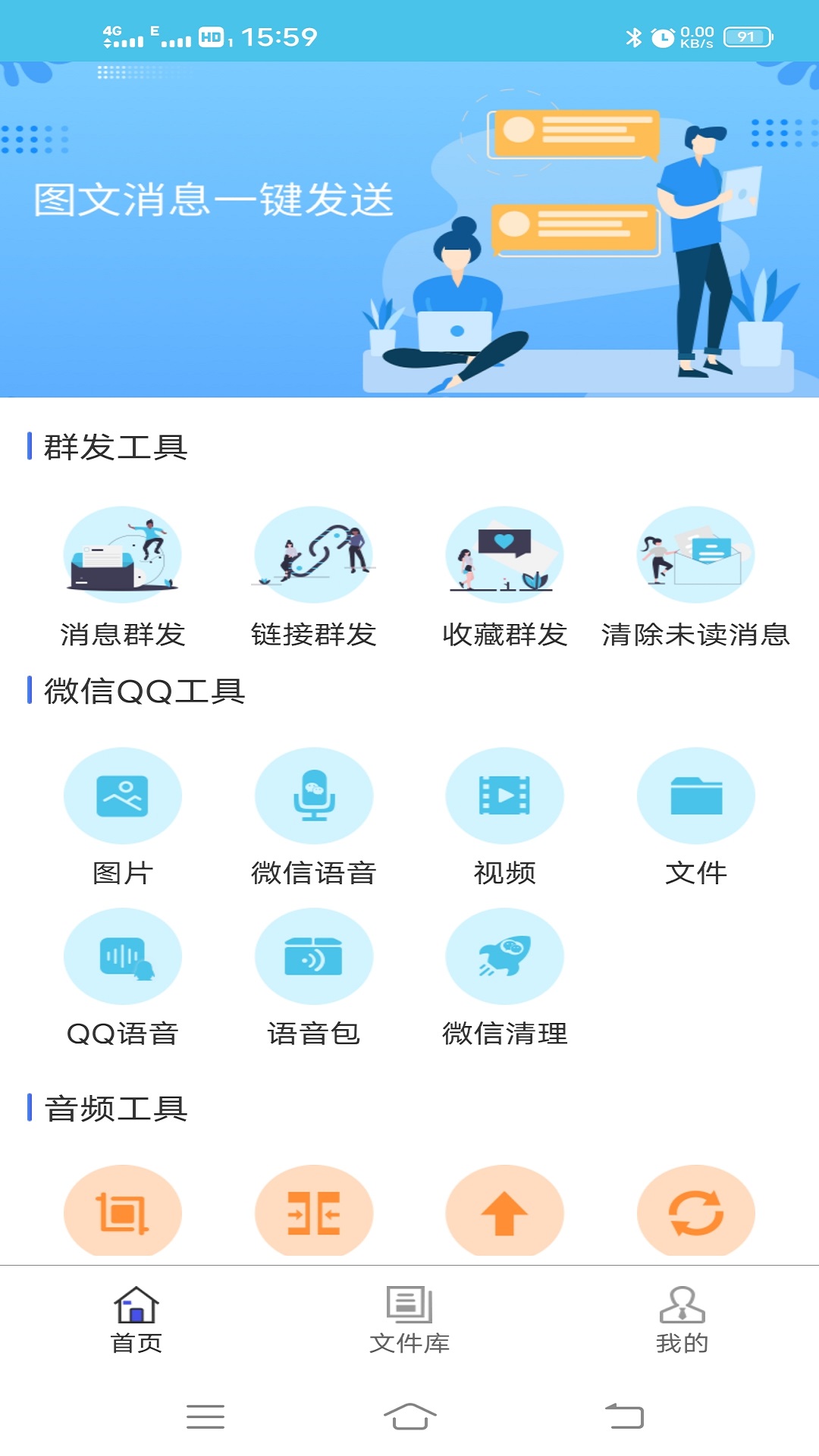
Task: Open the audio upload tool icon
Action: pyautogui.click(x=505, y=1213)
